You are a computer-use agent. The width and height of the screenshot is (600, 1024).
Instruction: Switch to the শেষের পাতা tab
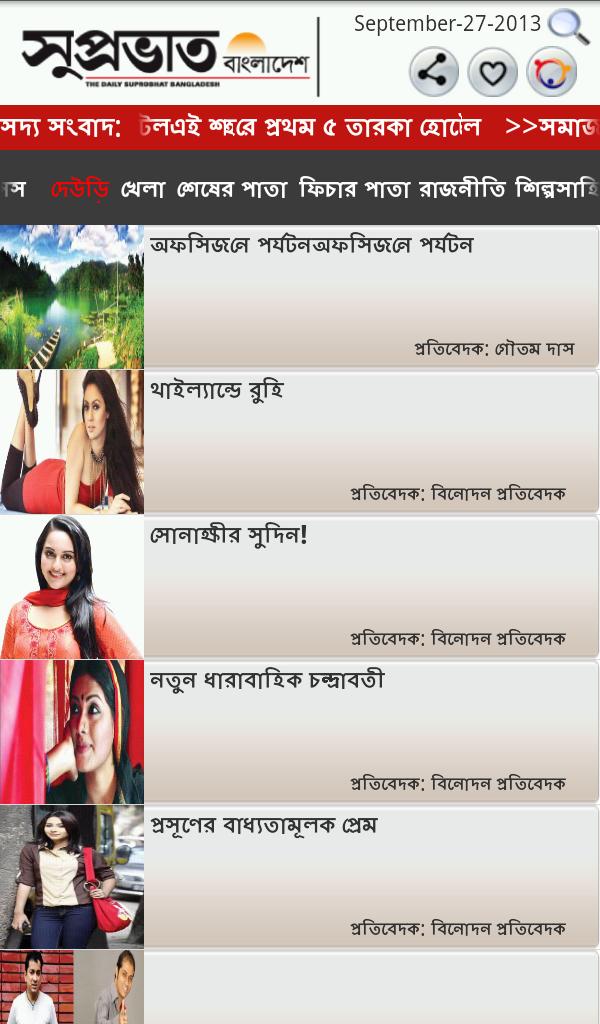[232, 188]
